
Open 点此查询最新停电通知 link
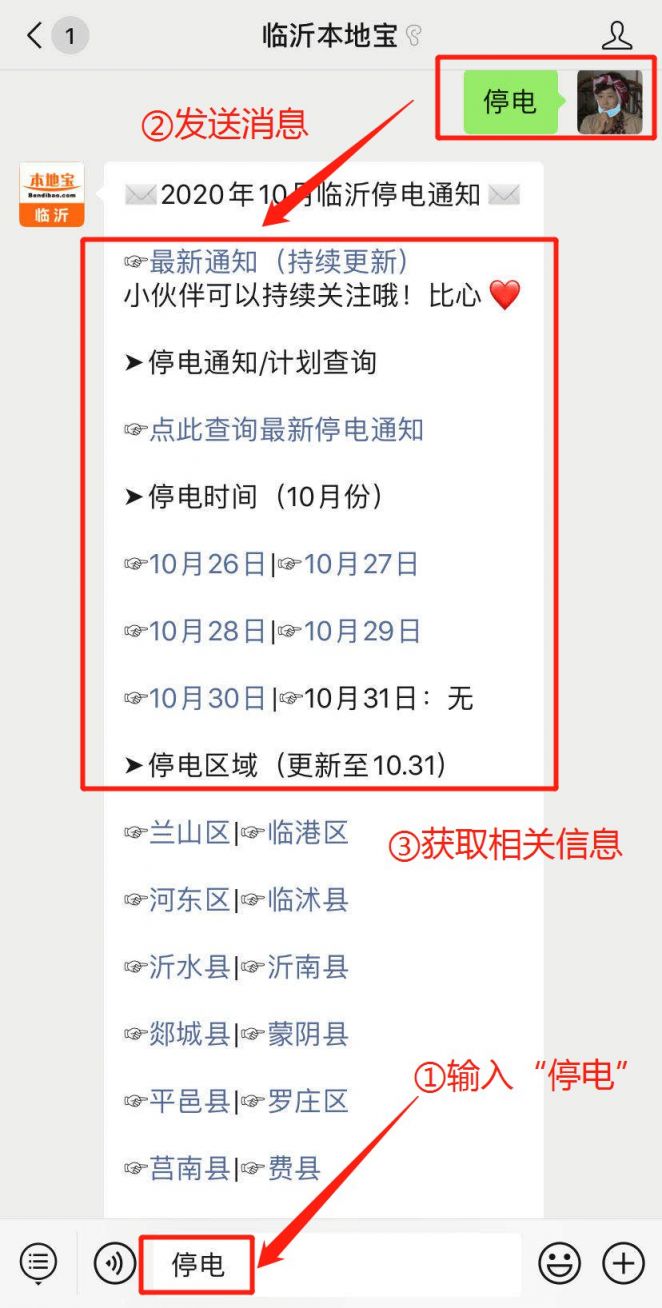pyautogui.click(x=286, y=430)
